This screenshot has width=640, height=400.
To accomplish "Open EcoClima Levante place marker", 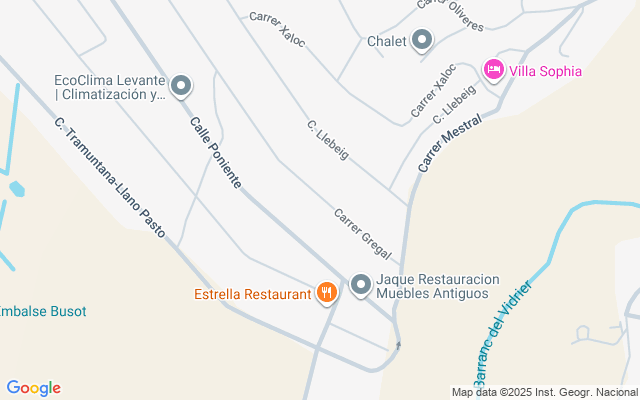I will point(181,87).
